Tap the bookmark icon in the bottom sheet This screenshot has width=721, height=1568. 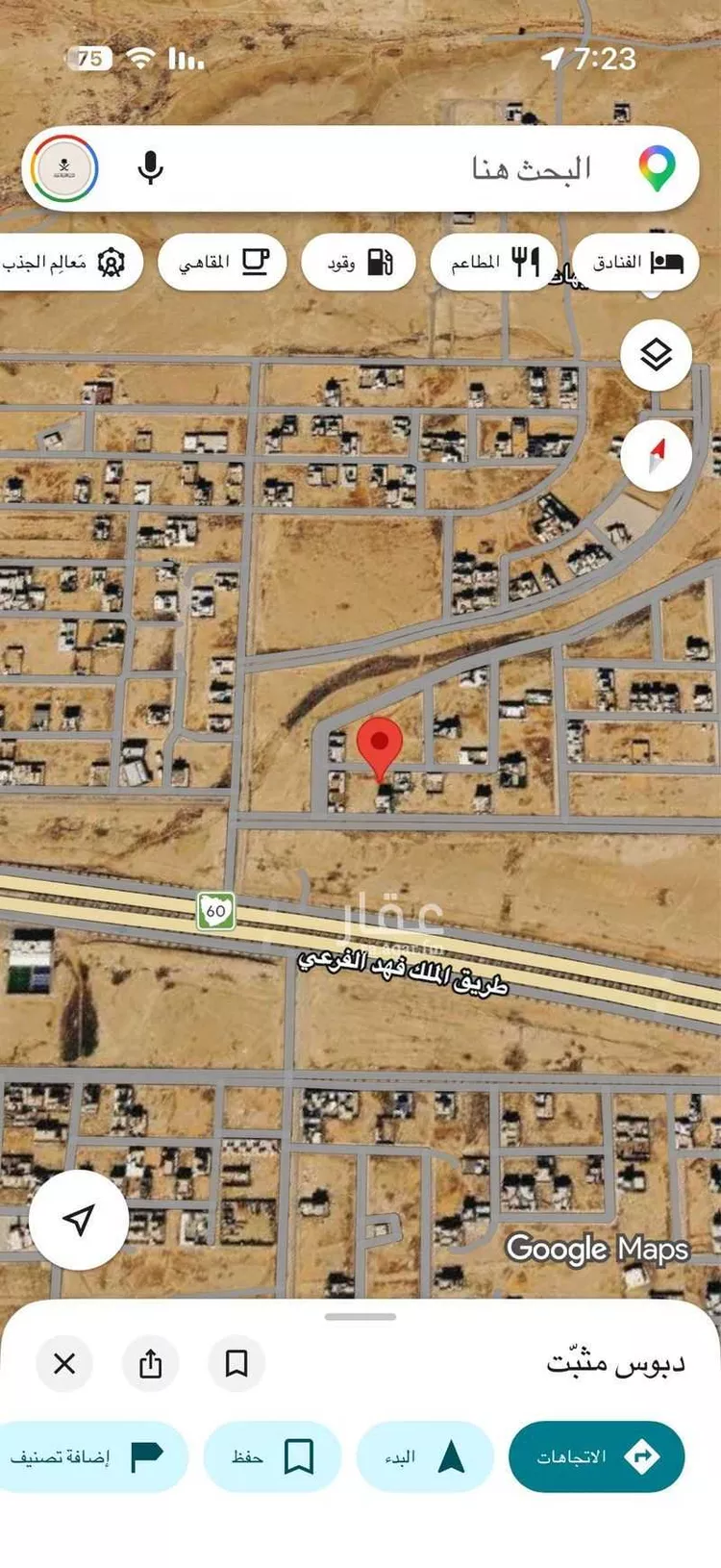pos(236,1364)
